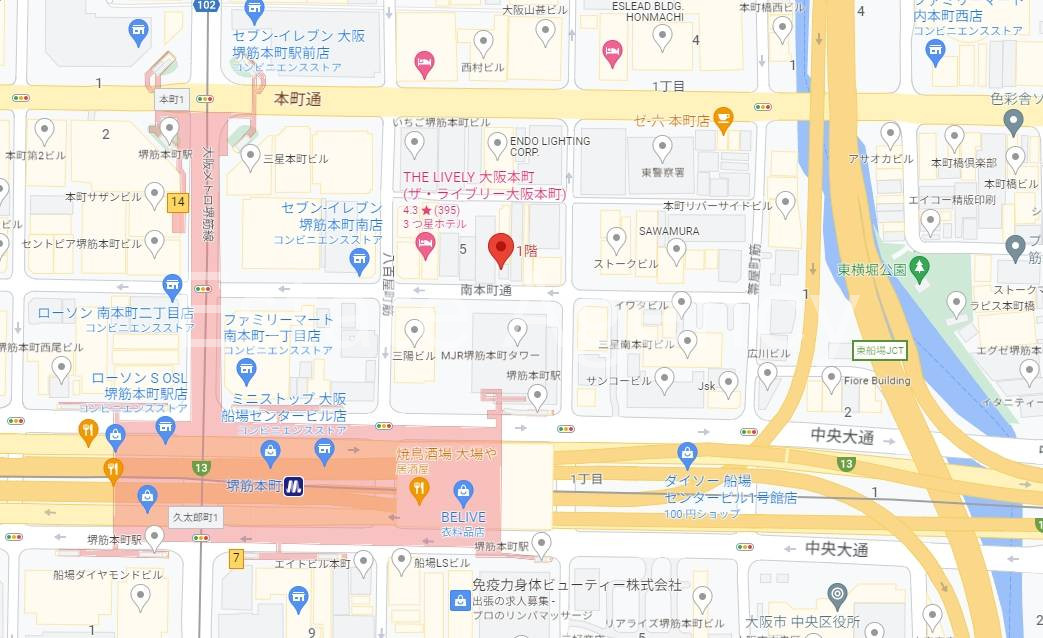Open セブン-イレブン 大阪堺筋本町駅前店 marker
The image size is (1043, 638).
pos(255,12)
